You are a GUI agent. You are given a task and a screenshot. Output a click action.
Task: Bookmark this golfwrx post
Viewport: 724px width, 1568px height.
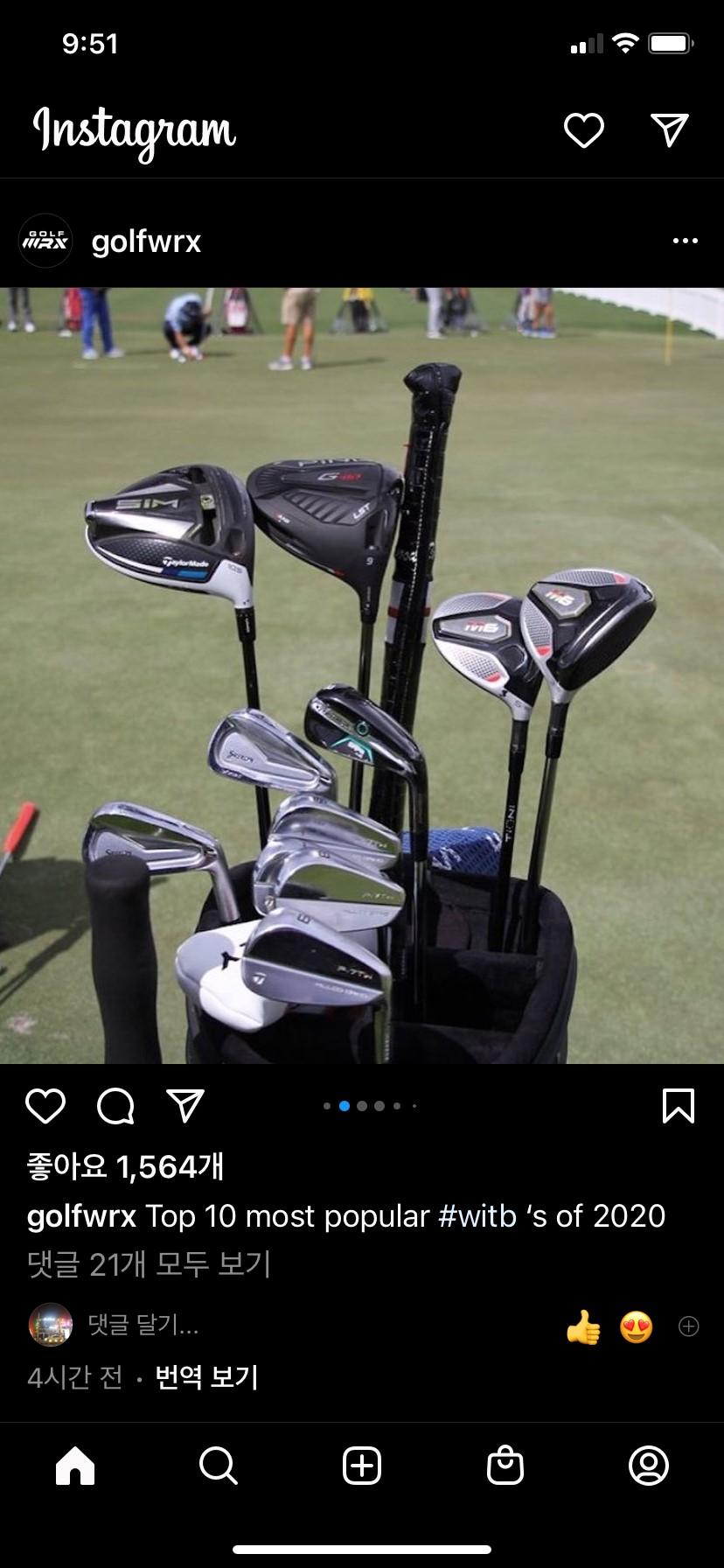[x=679, y=1106]
